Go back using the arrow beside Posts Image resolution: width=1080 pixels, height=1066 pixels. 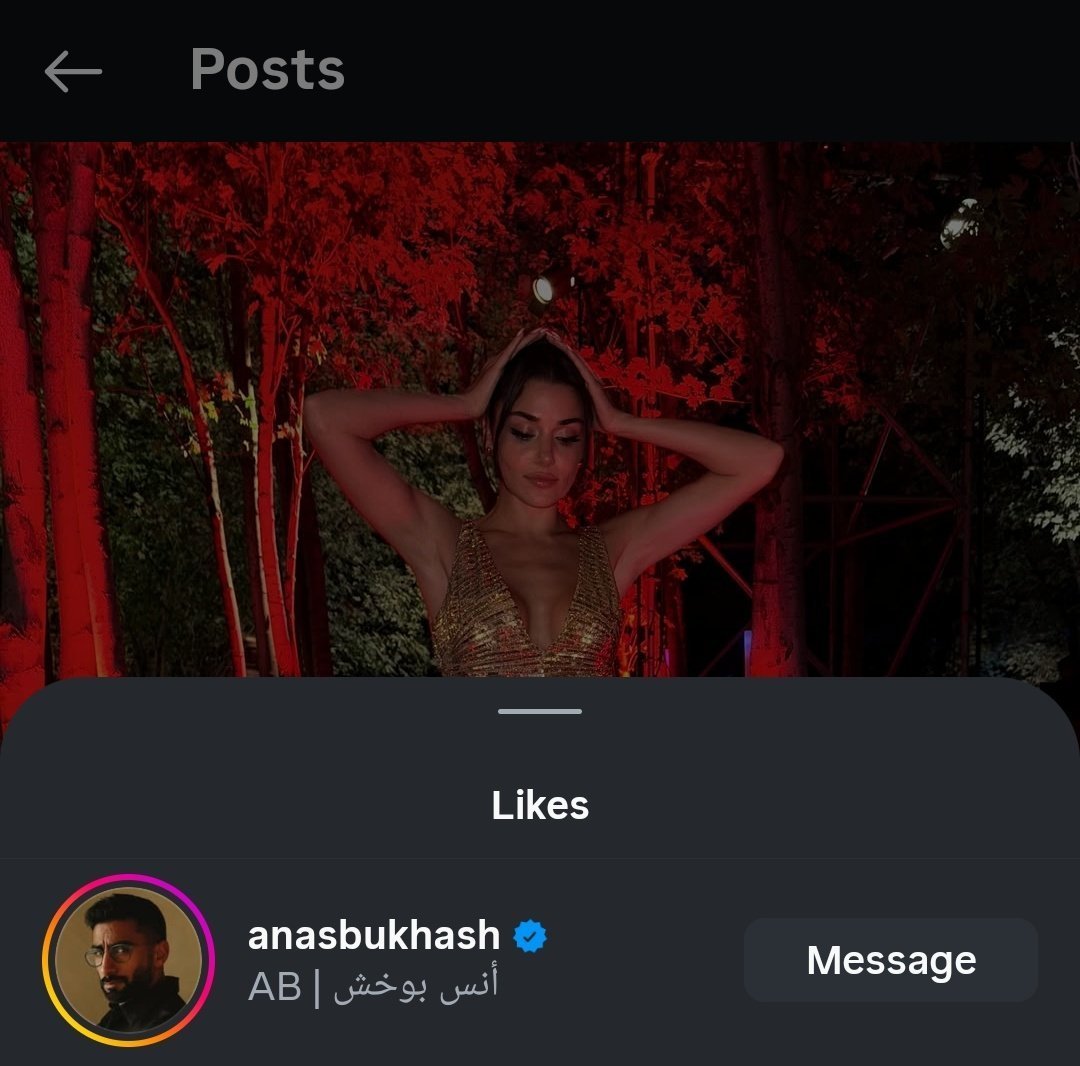(73, 71)
